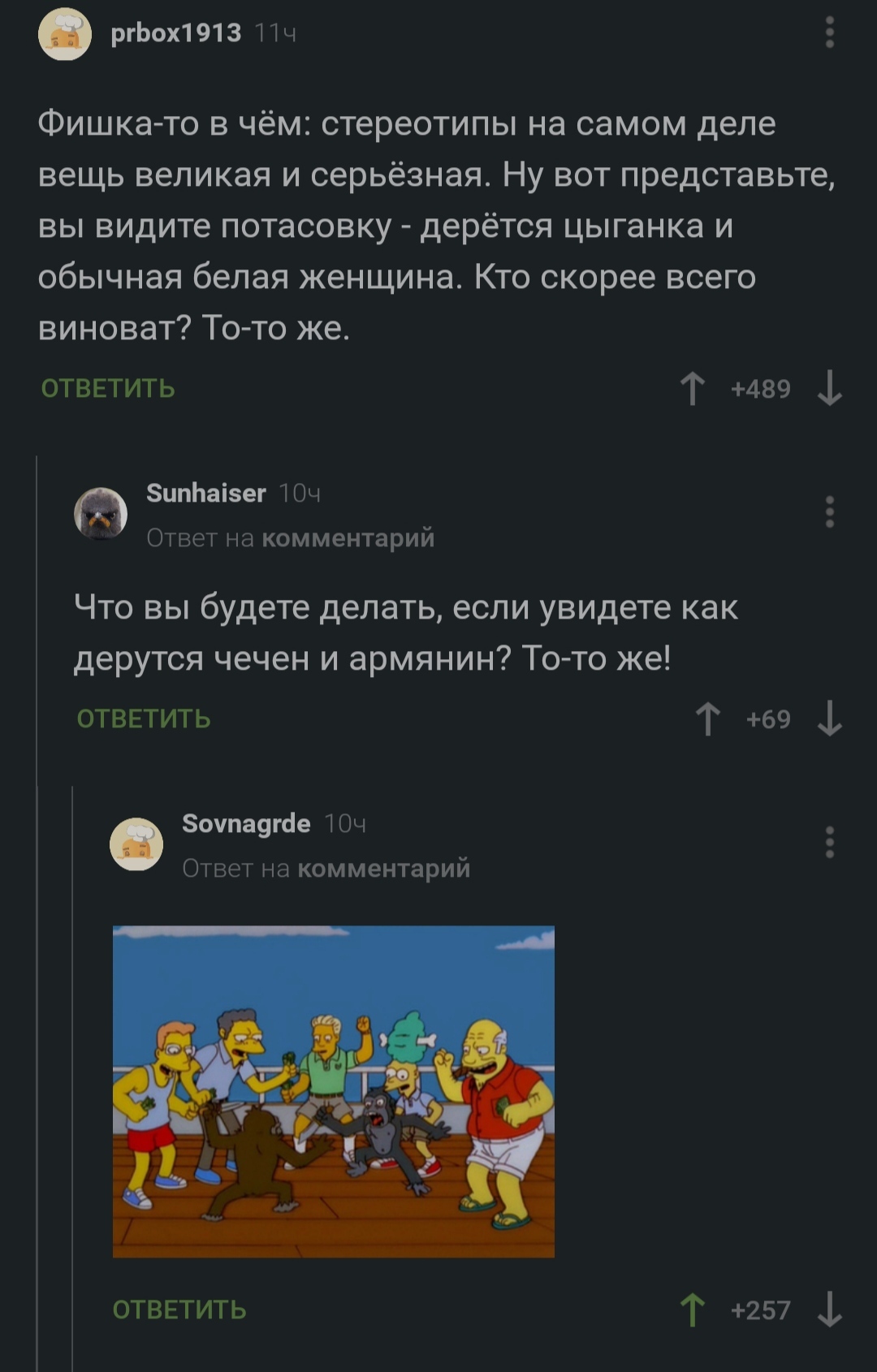
Task: Open prbox1913's profile
Action: [175, 32]
